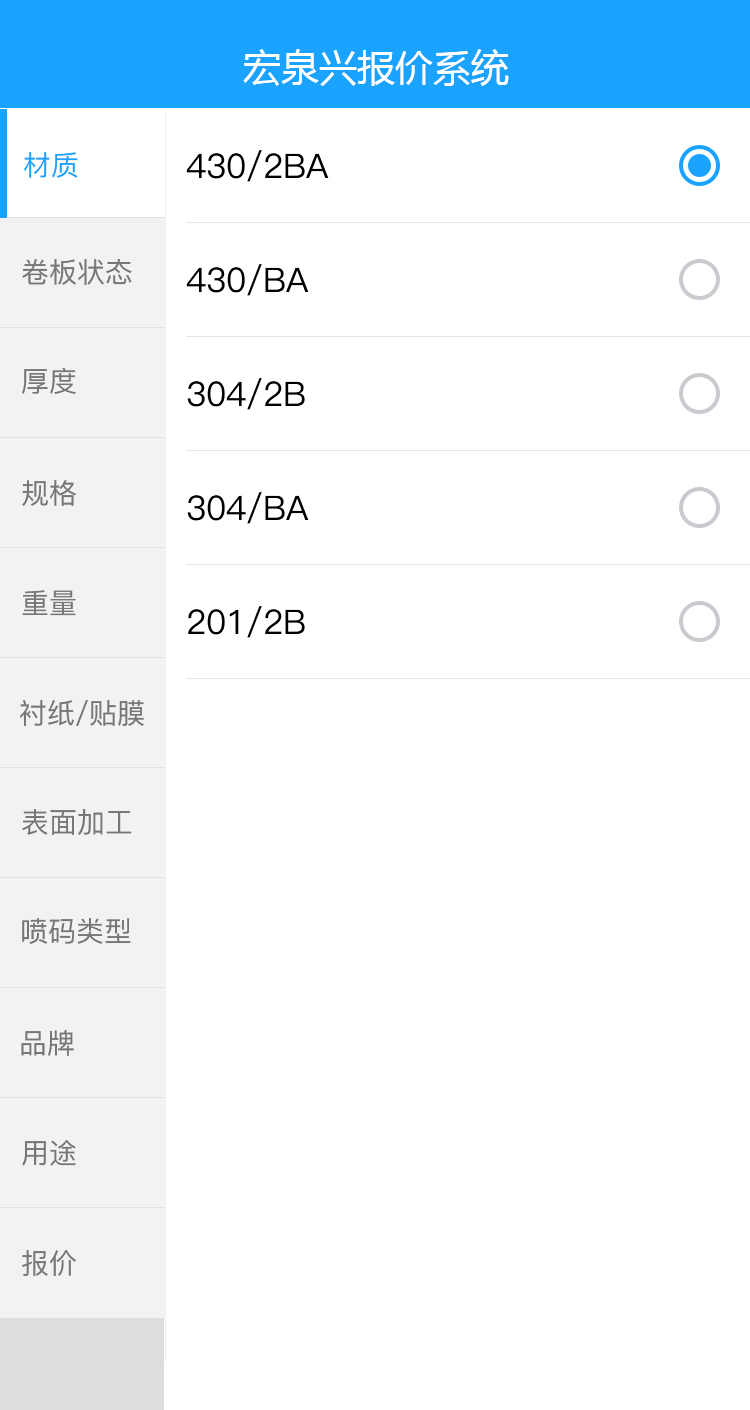Viewport: 750px width, 1410px height.
Task: Open the 衬纸/贴膜 tab
Action: click(x=82, y=713)
